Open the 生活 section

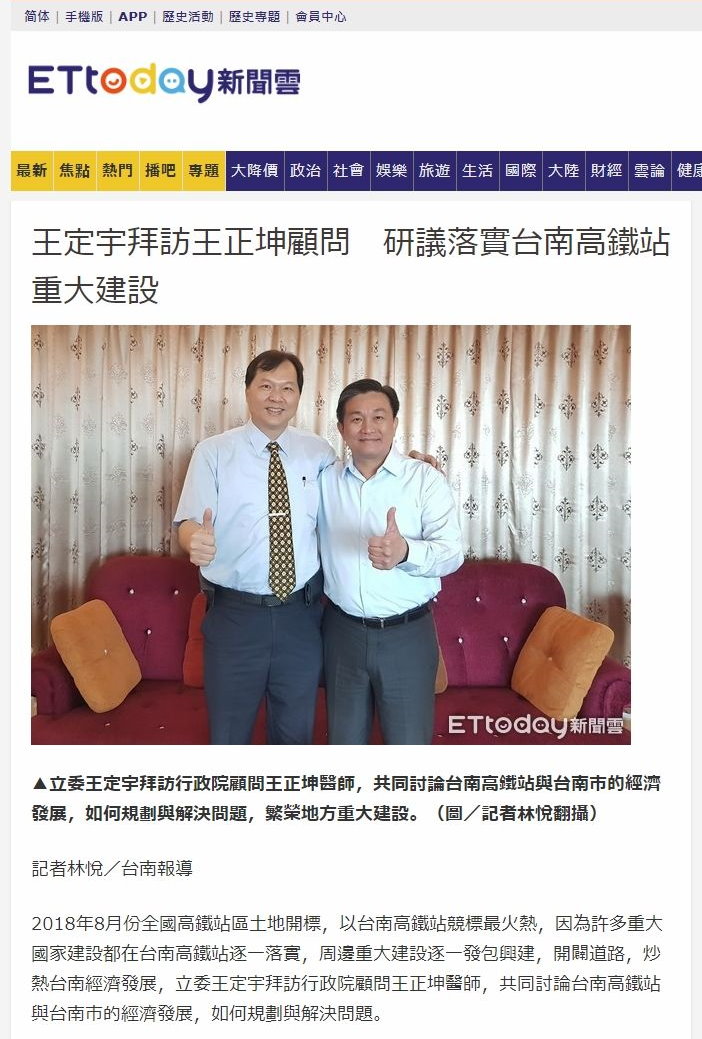coord(477,171)
